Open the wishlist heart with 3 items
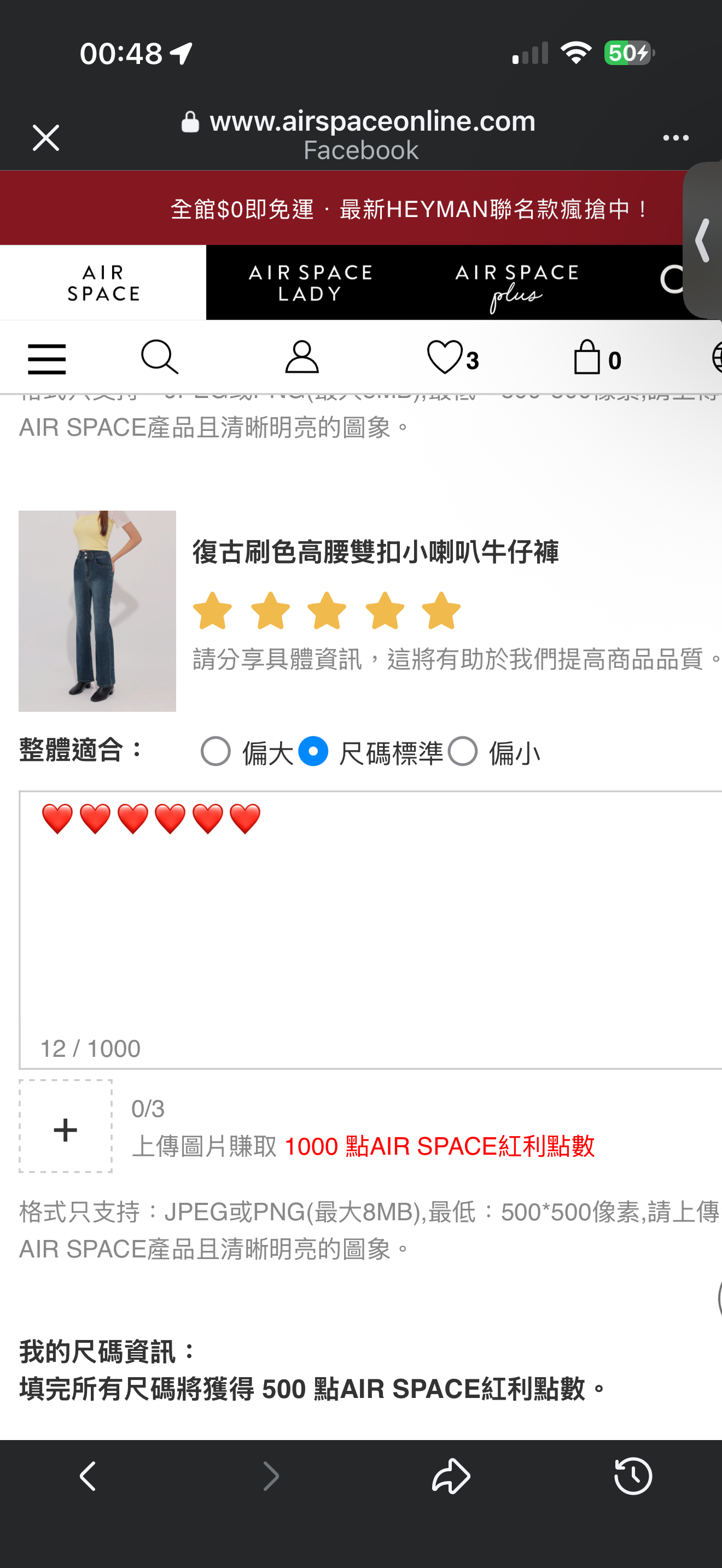This screenshot has width=722, height=1568. (452, 358)
